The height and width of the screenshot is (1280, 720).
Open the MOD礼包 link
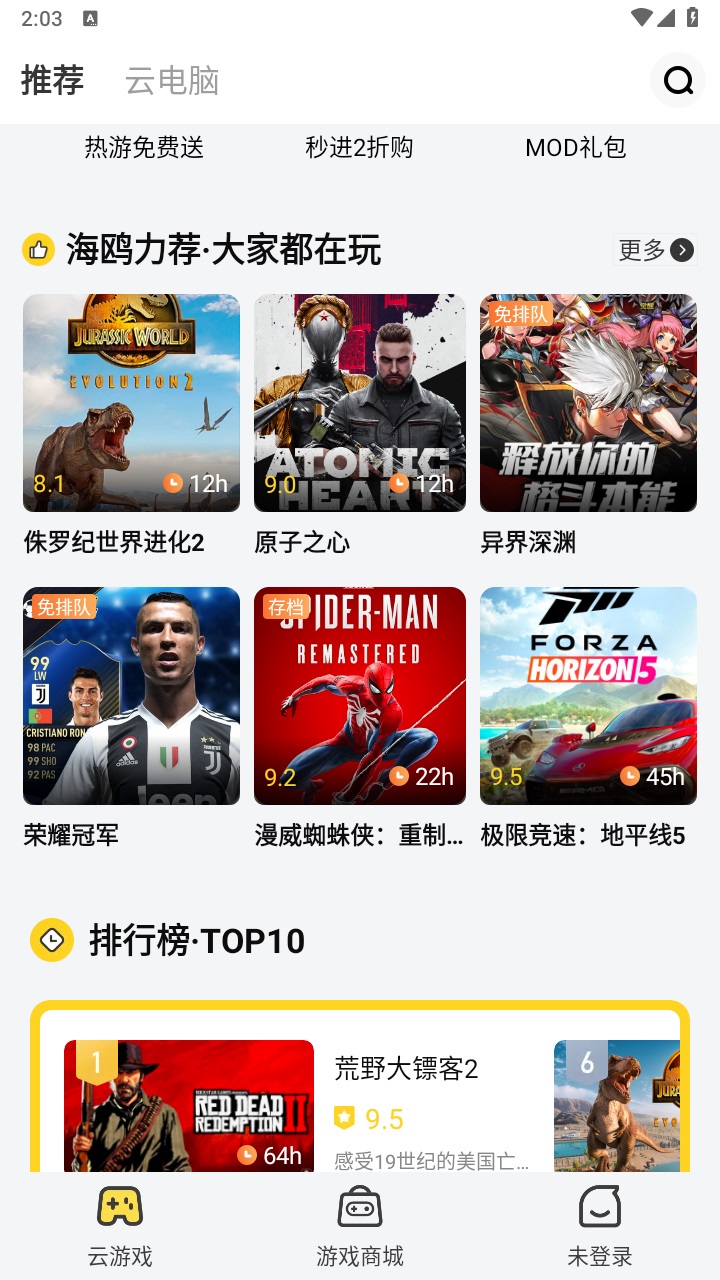coord(575,147)
